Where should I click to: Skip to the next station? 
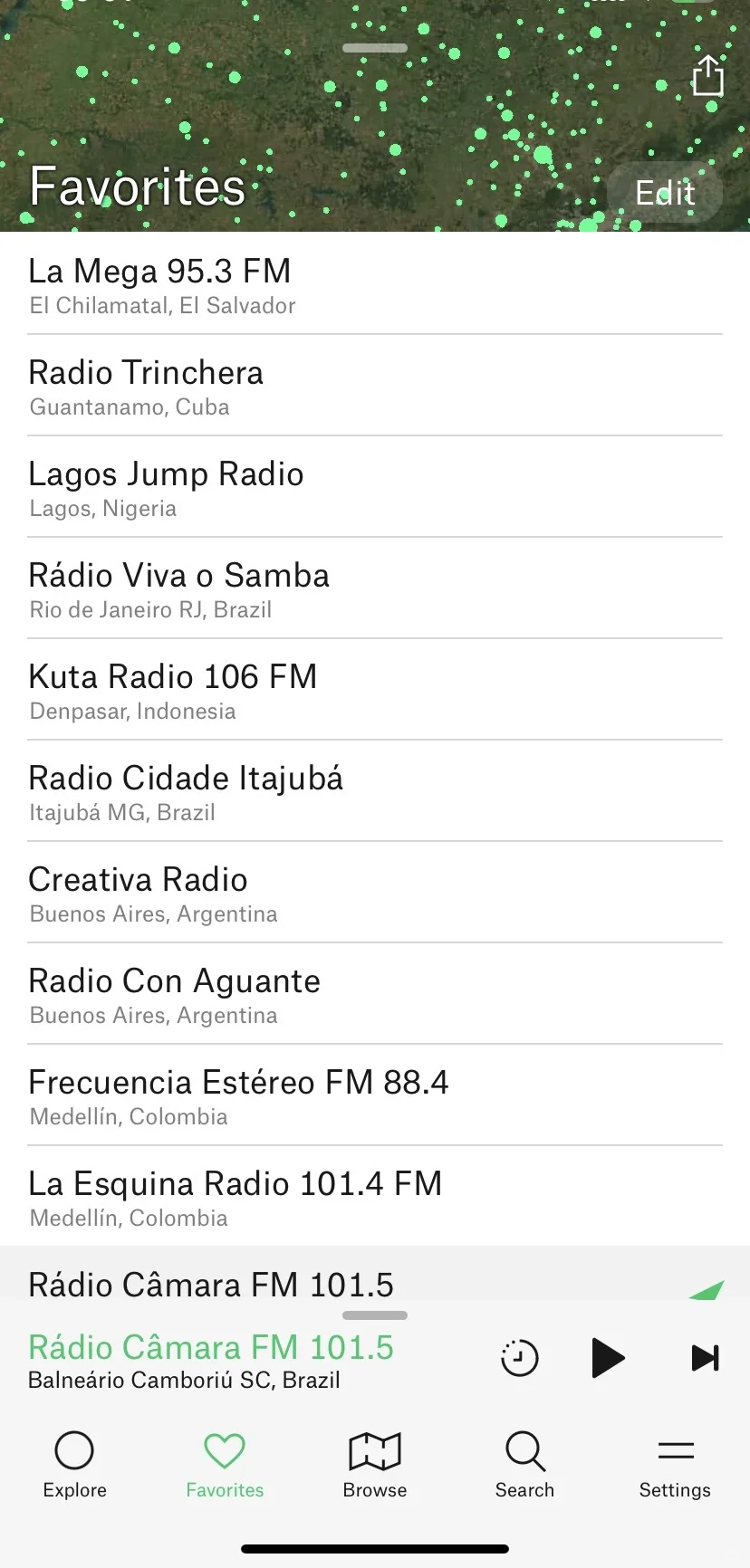(705, 1358)
